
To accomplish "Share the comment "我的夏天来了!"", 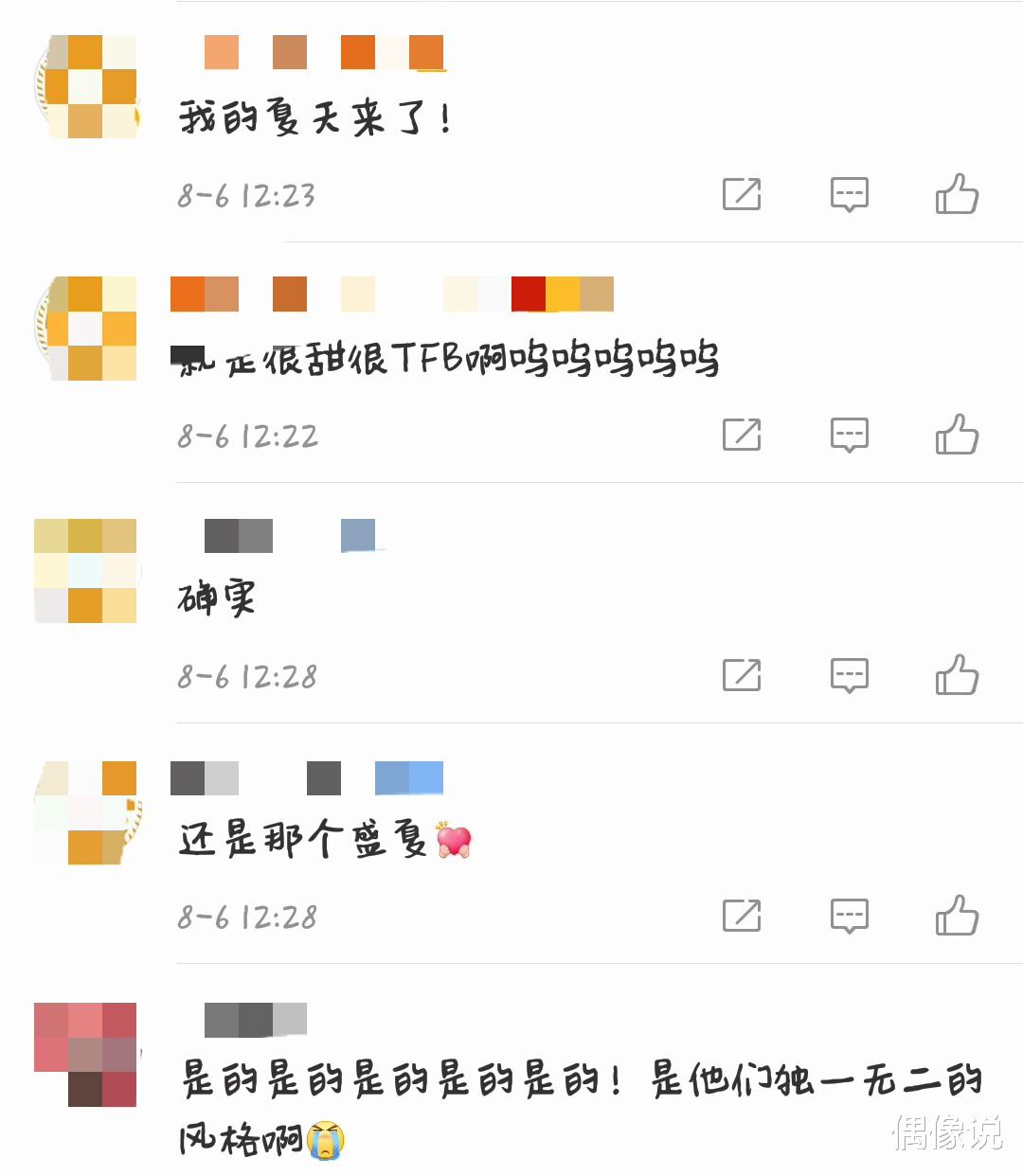I will pos(742,195).
